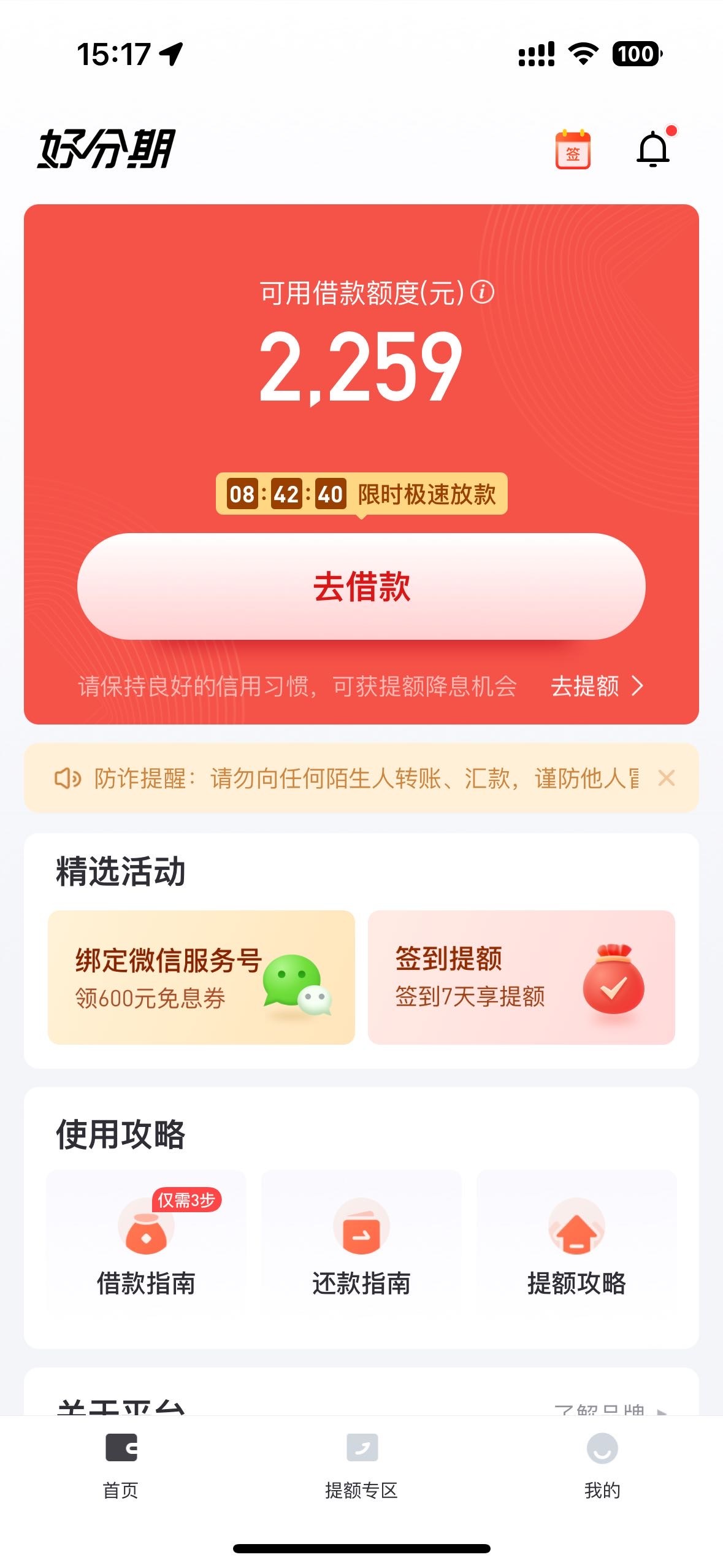Tap the 去借款 button
723x1568 pixels.
361,586
